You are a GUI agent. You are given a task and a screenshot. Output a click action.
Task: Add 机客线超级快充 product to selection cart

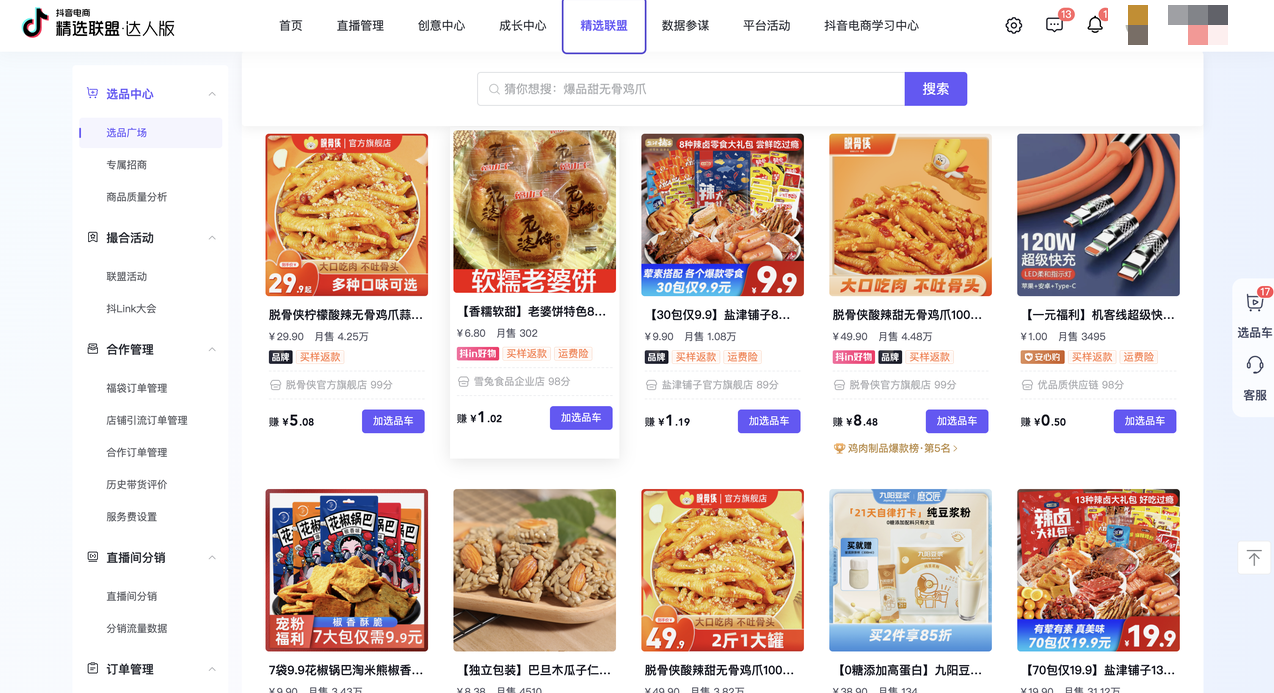1144,421
